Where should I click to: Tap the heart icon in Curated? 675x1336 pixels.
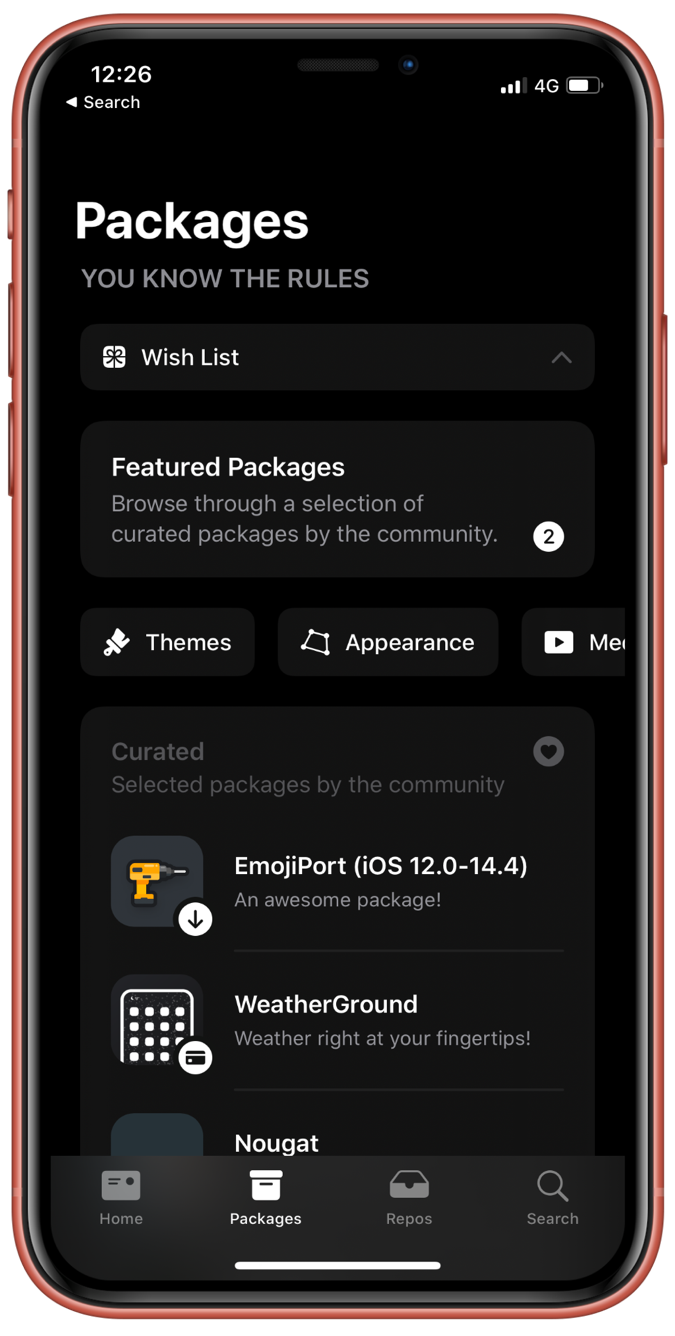548,752
